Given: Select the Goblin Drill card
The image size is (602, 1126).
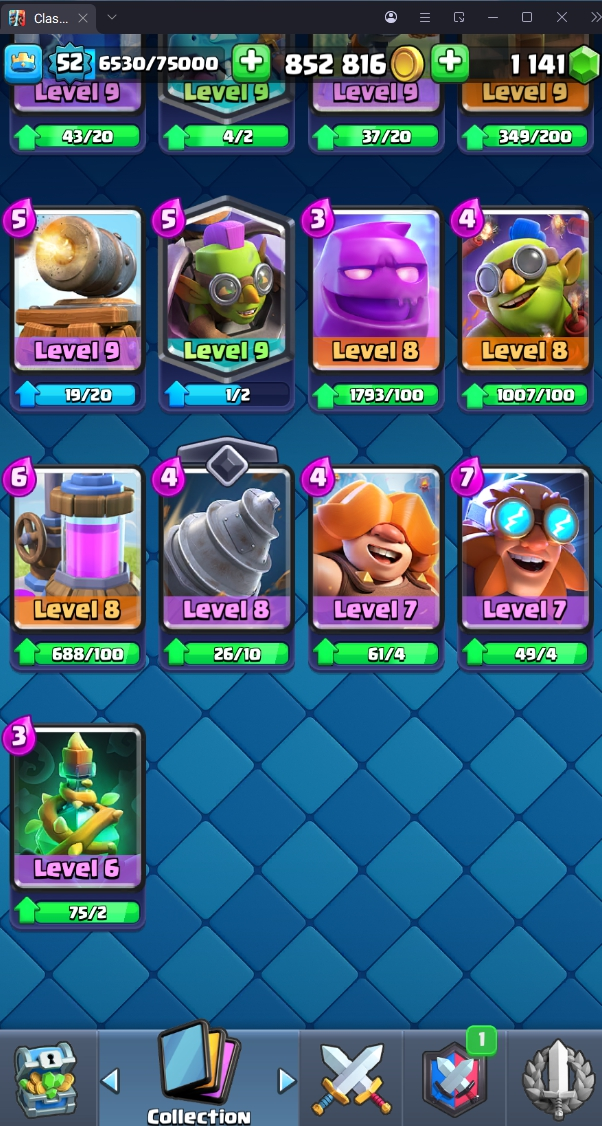Looking at the screenshot, I should (226, 548).
